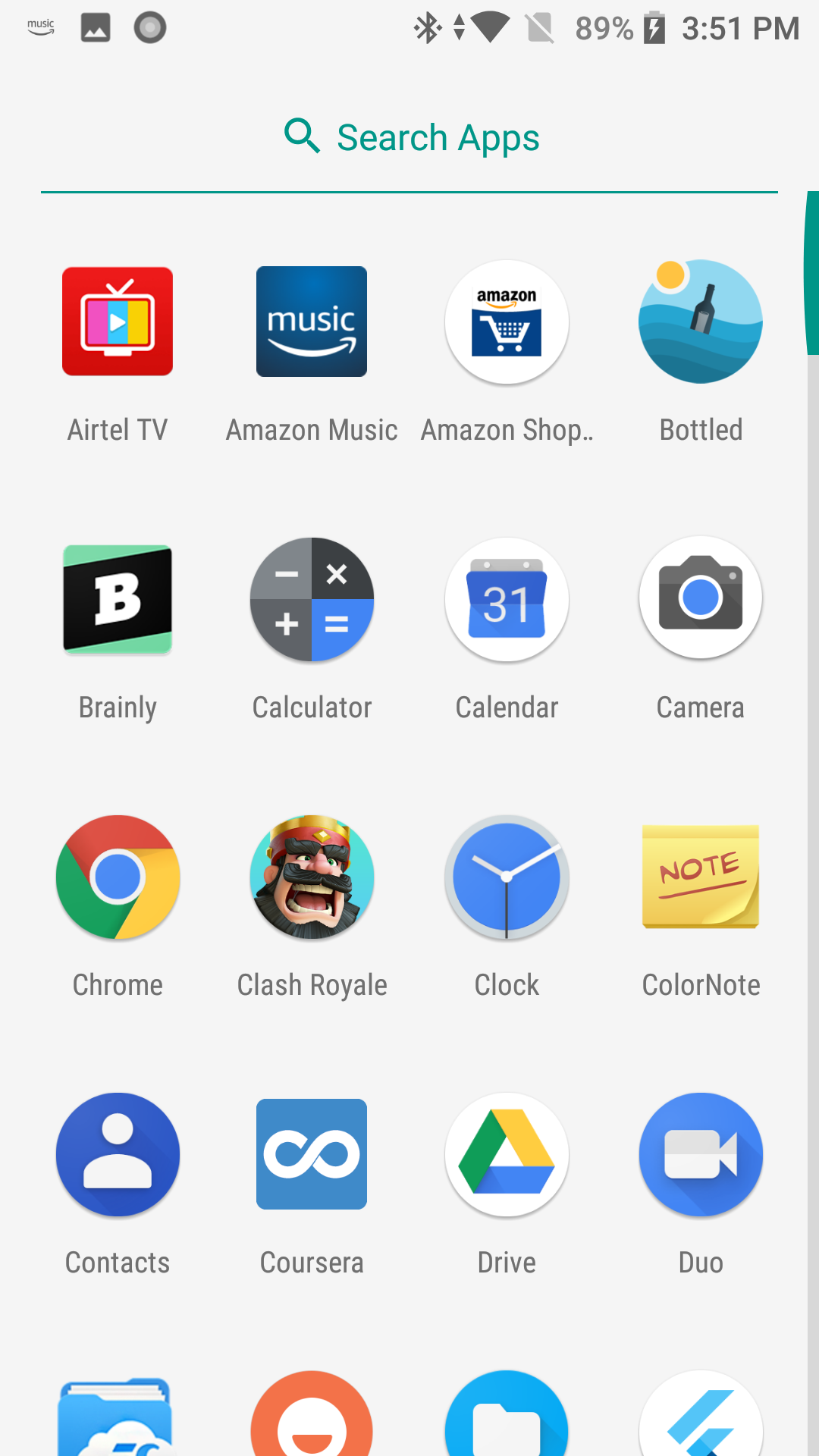Open the Airtel TV app
819x1456 pixels.
point(118,321)
